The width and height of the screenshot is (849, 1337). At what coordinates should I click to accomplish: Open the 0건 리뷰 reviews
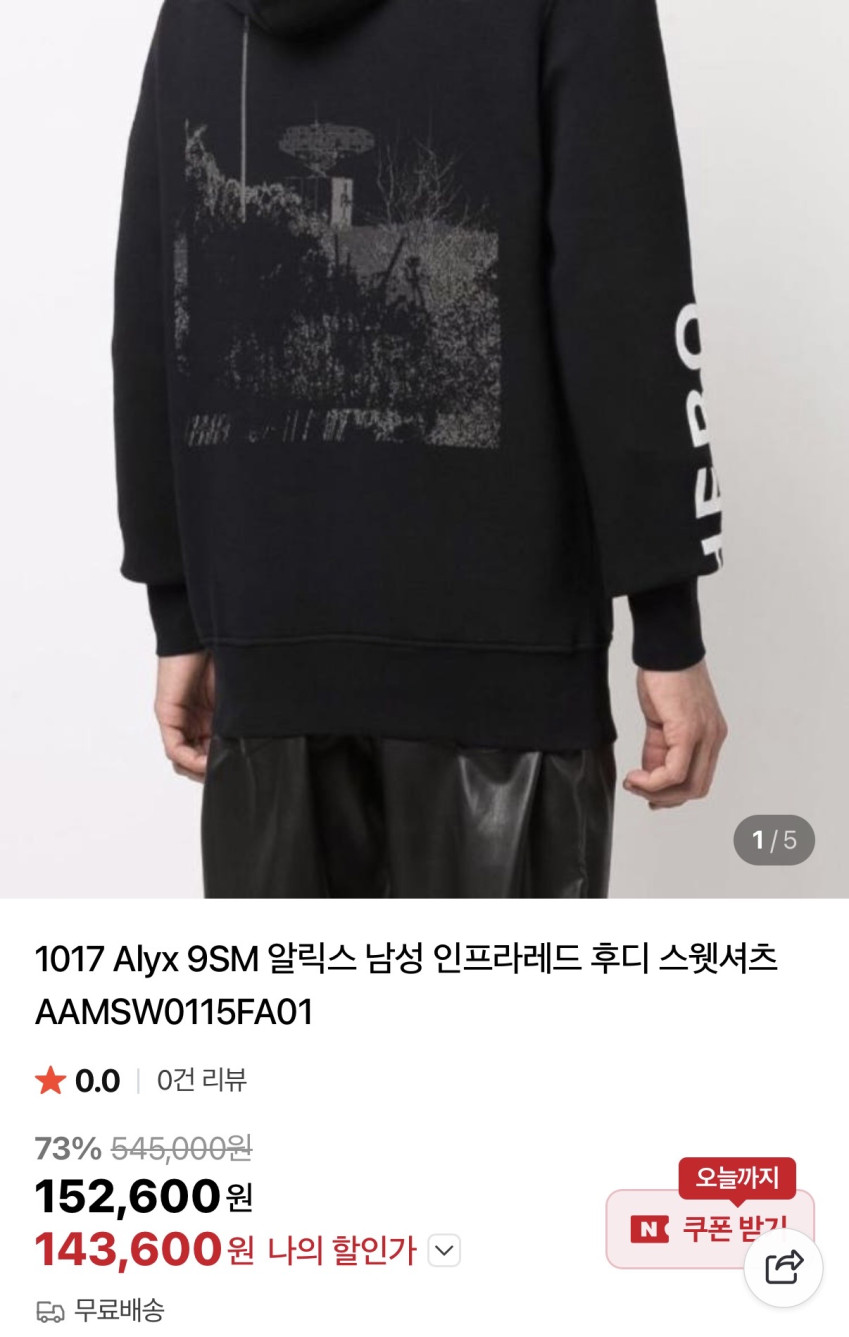tap(202, 1080)
